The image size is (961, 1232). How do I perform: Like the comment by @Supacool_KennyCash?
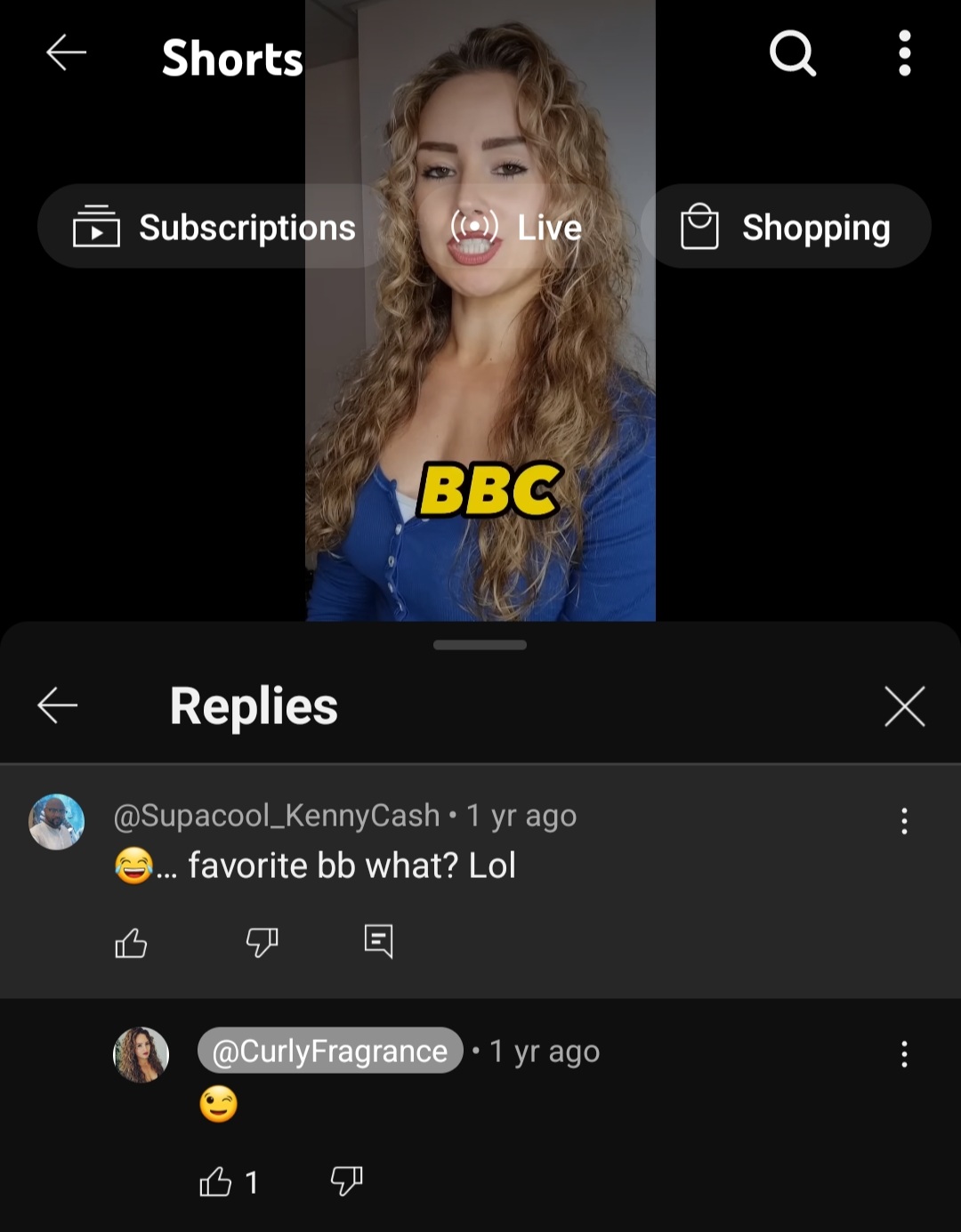[131, 942]
